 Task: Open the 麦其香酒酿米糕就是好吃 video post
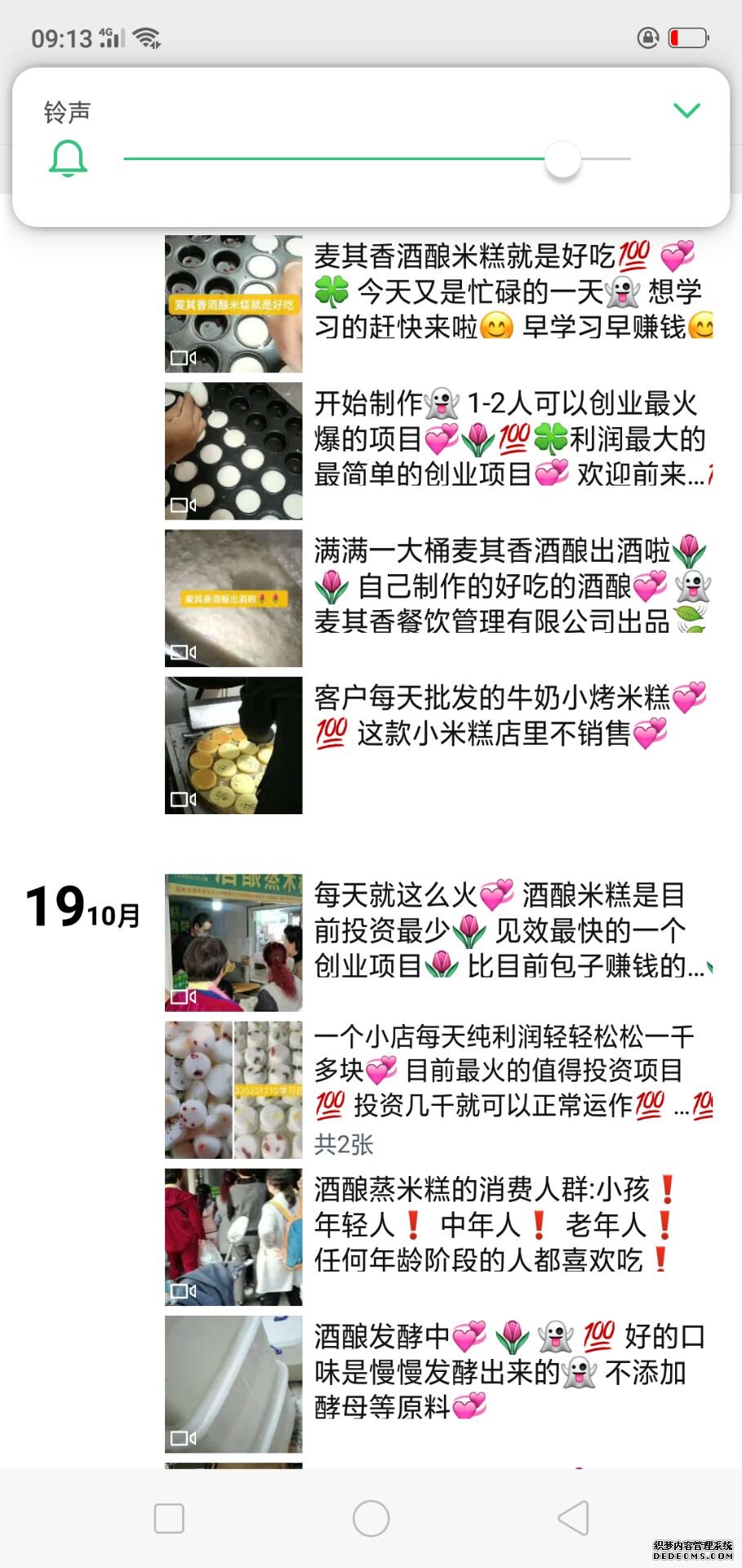233,304
